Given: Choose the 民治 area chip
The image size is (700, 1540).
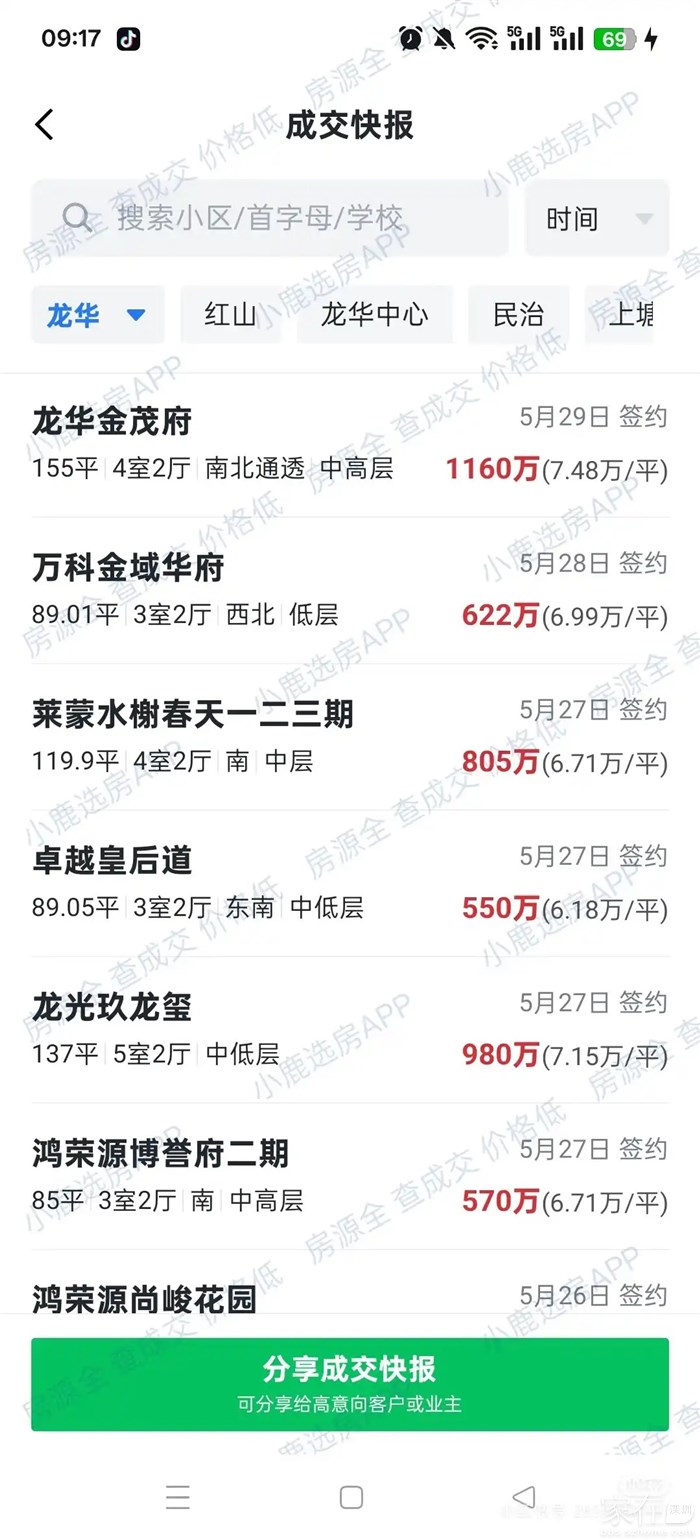Looking at the screenshot, I should [x=518, y=315].
